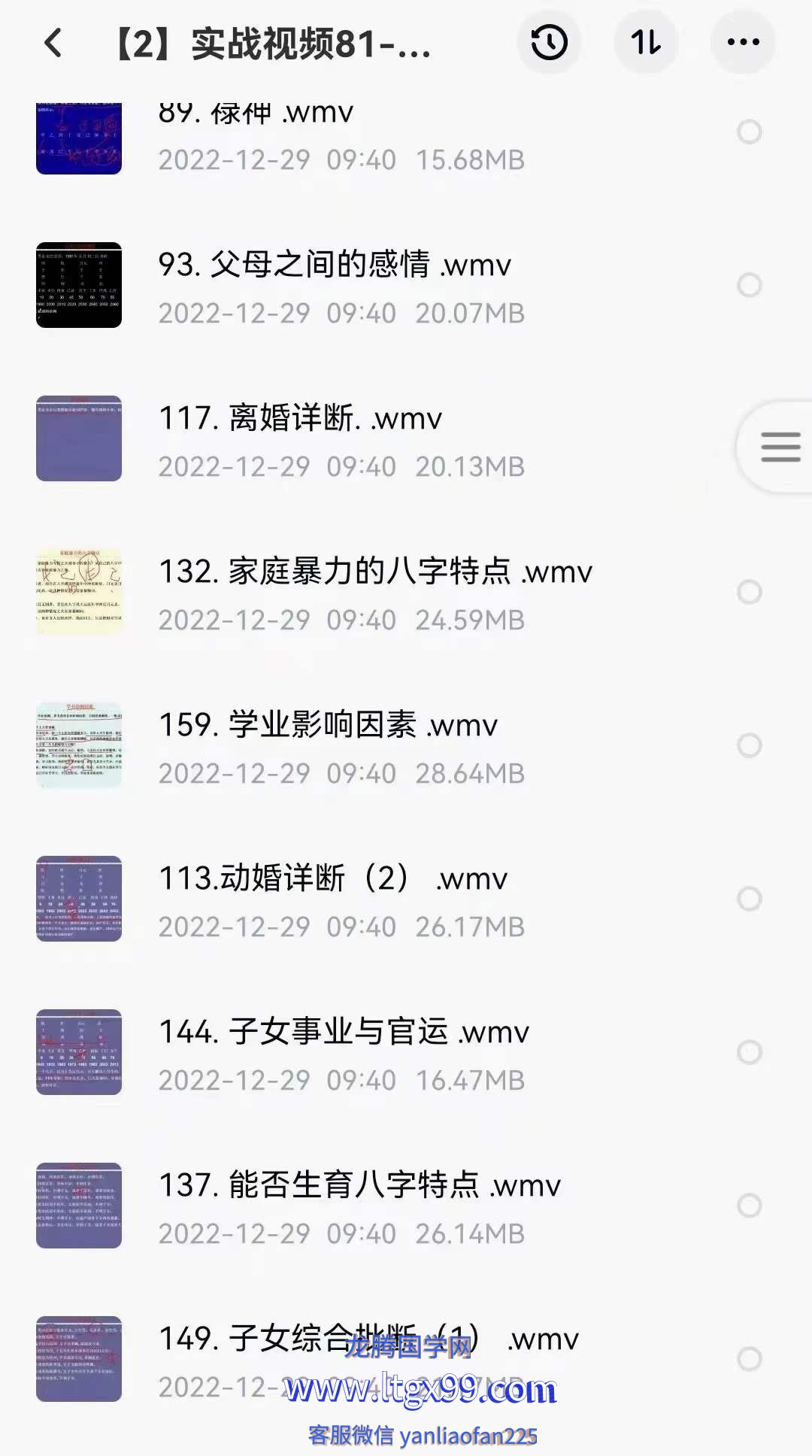This screenshot has width=812, height=1456.
Task: Open 132. 家庭暴力的八字特点 video
Action: point(375,572)
